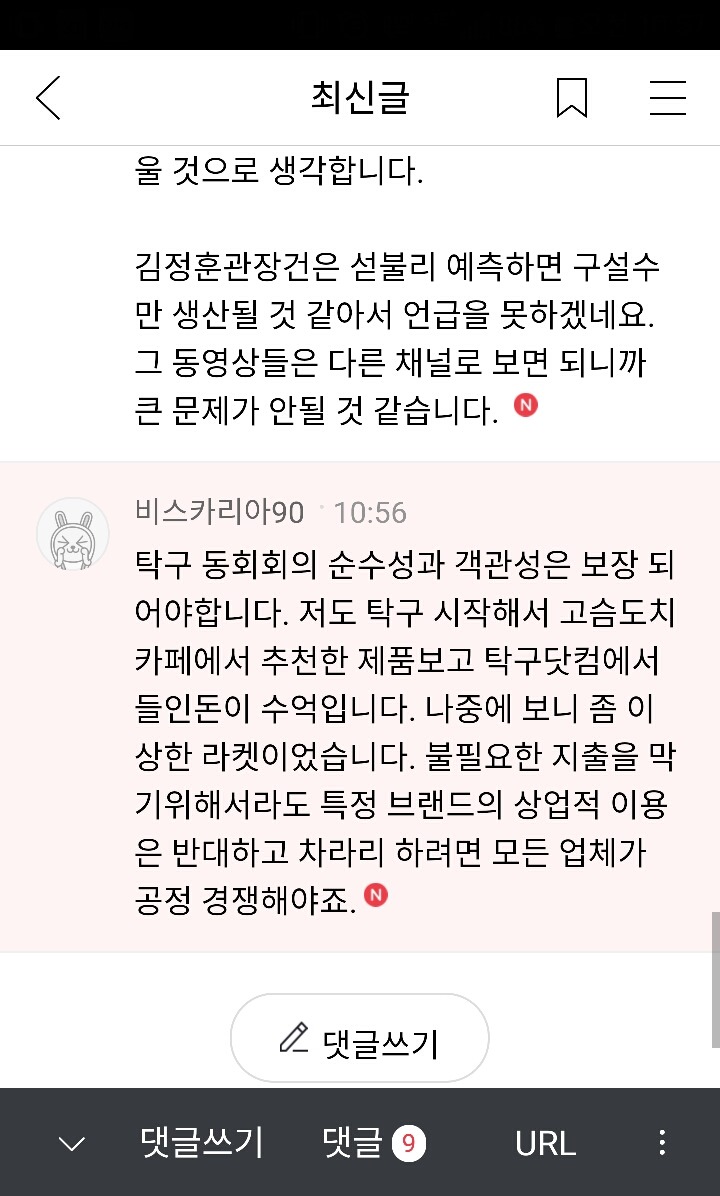Bookmark this post

click(572, 98)
